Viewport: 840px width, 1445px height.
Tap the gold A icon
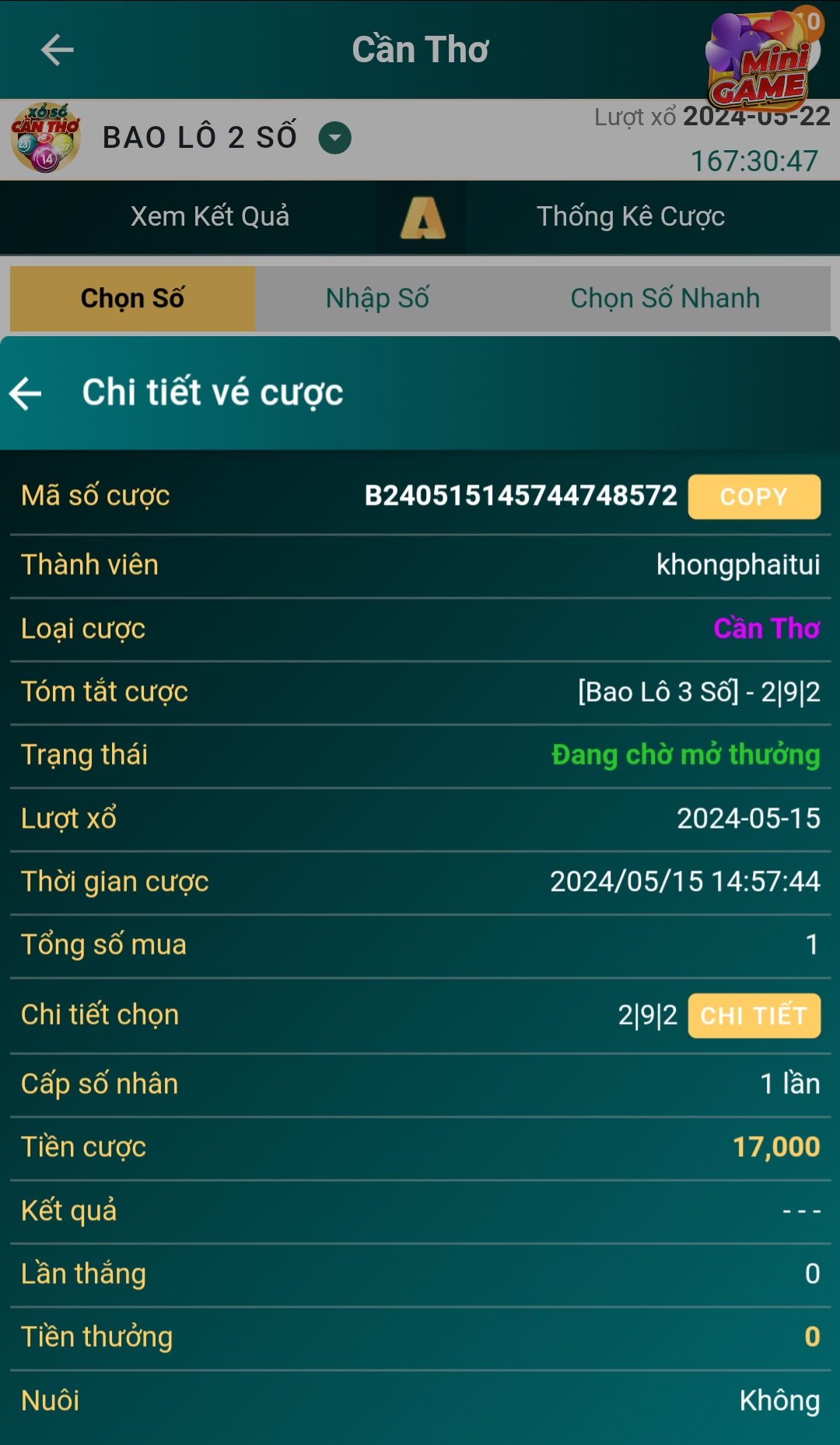(422, 217)
